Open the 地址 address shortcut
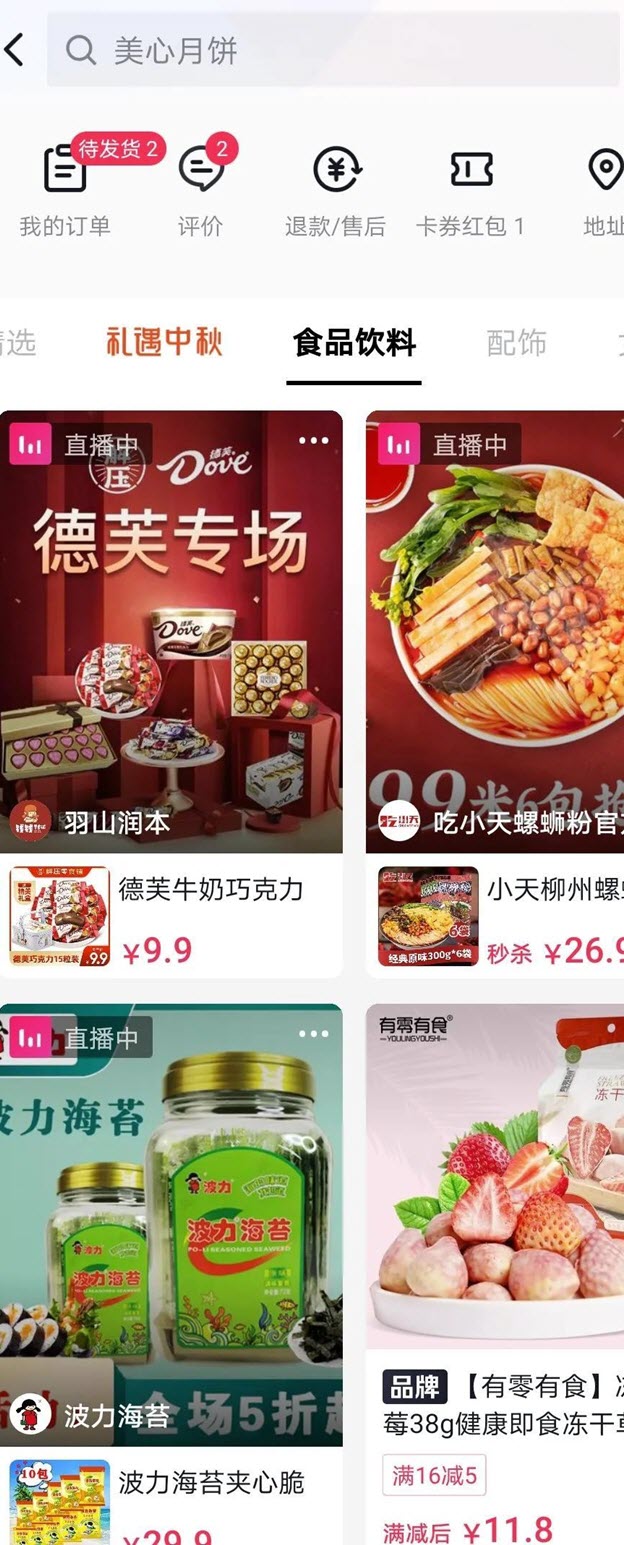This screenshot has height=1545, width=624. pyautogui.click(x=604, y=190)
